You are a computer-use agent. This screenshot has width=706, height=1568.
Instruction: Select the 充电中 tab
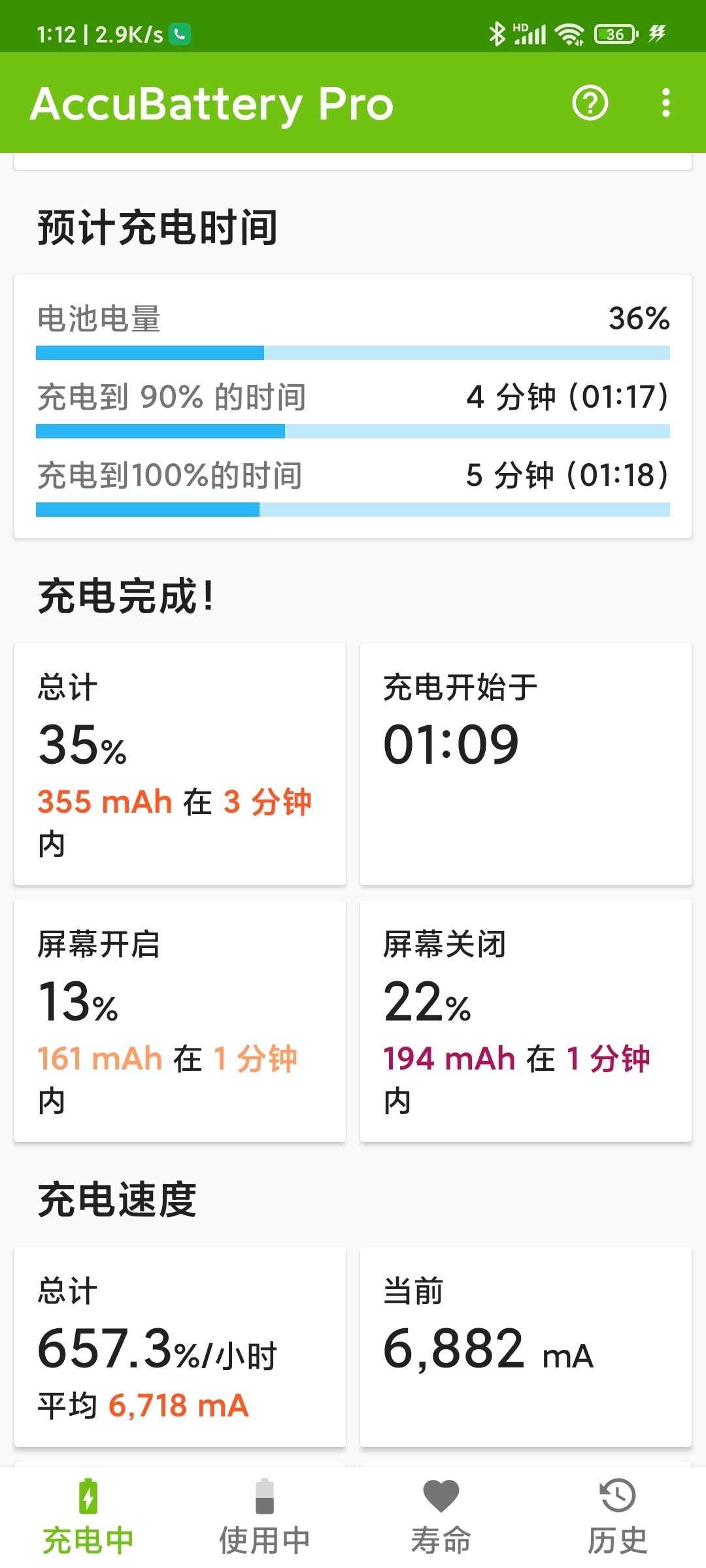pyautogui.click(x=88, y=1517)
